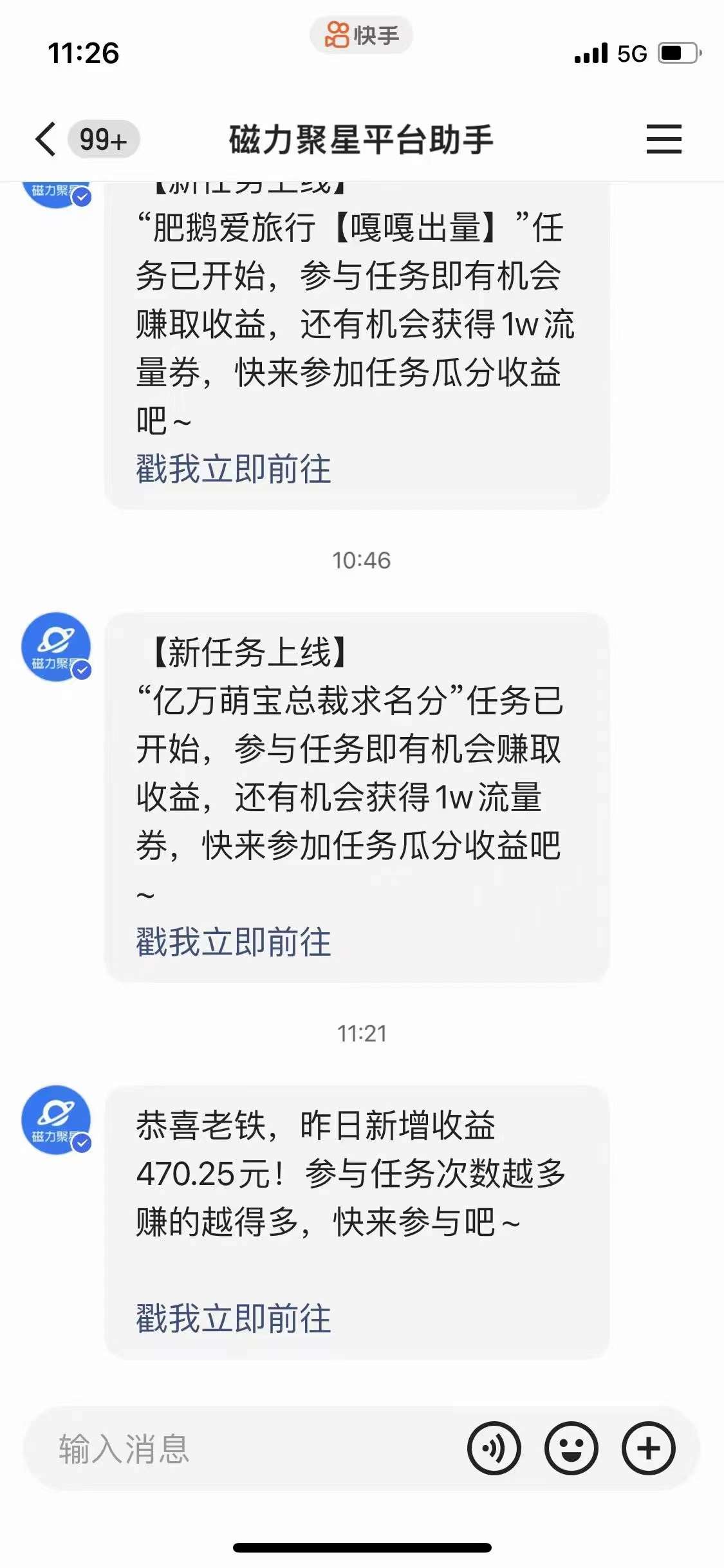Screen dimensions: 724x1568
Task: Open the emoji picker
Action: [x=571, y=1448]
